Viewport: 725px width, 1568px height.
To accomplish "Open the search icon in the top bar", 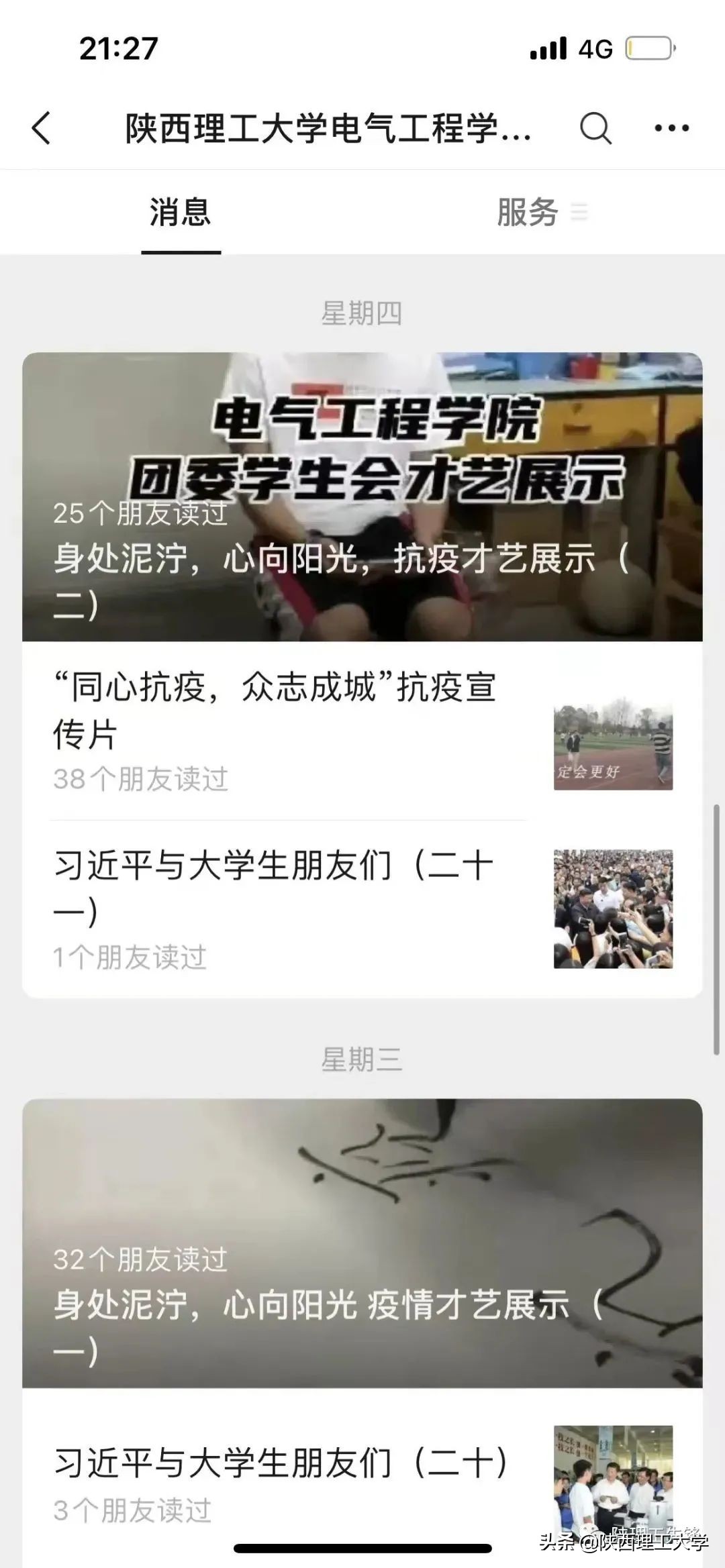I will (595, 127).
